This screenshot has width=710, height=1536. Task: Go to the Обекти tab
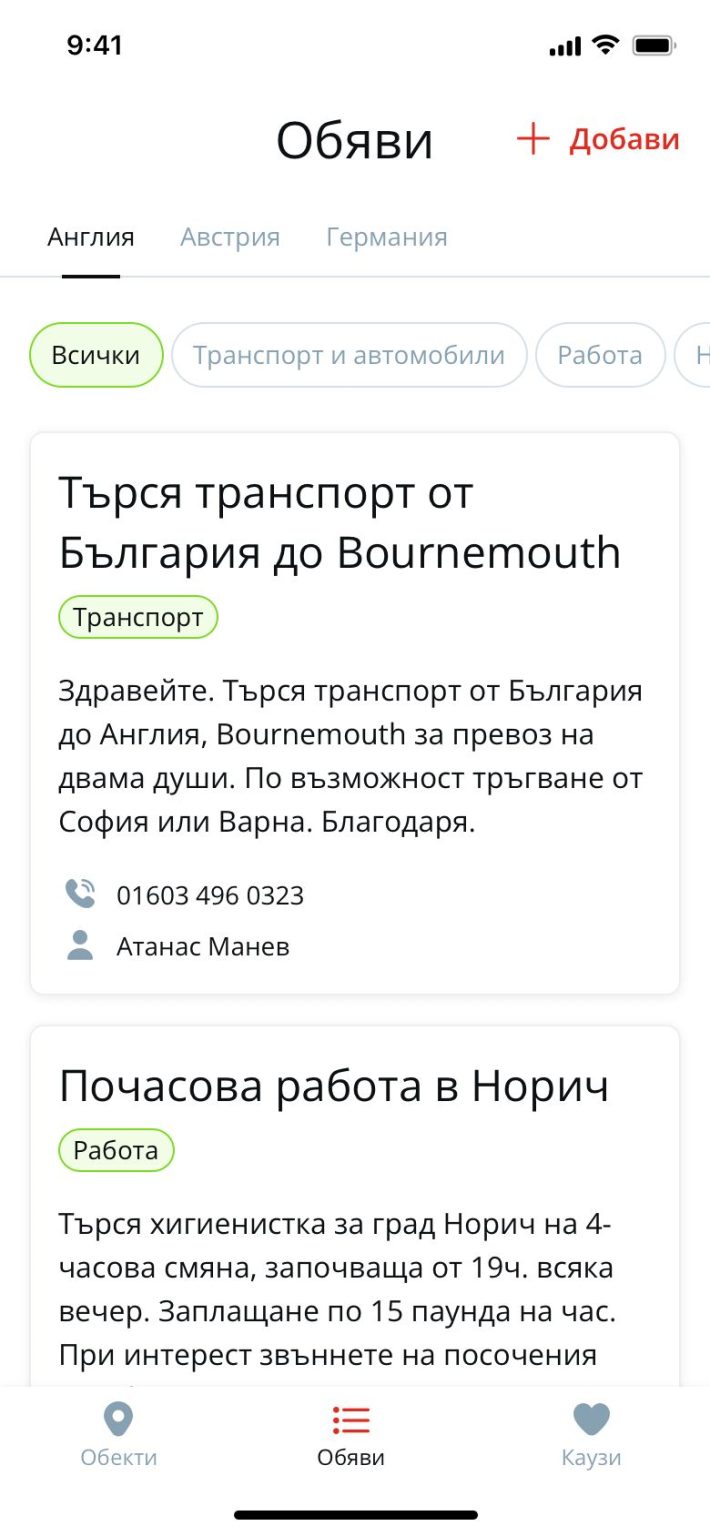(x=119, y=1435)
